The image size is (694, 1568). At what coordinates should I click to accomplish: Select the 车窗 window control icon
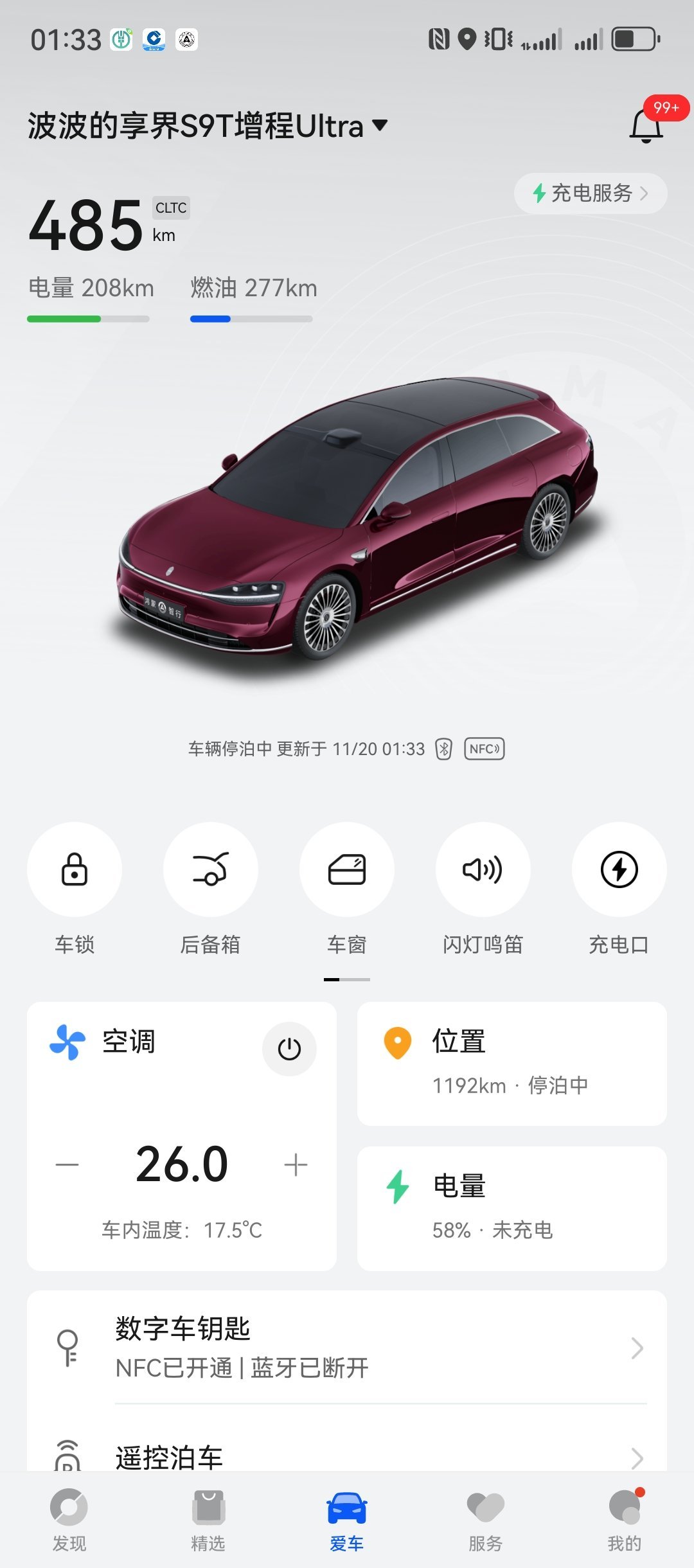point(347,869)
